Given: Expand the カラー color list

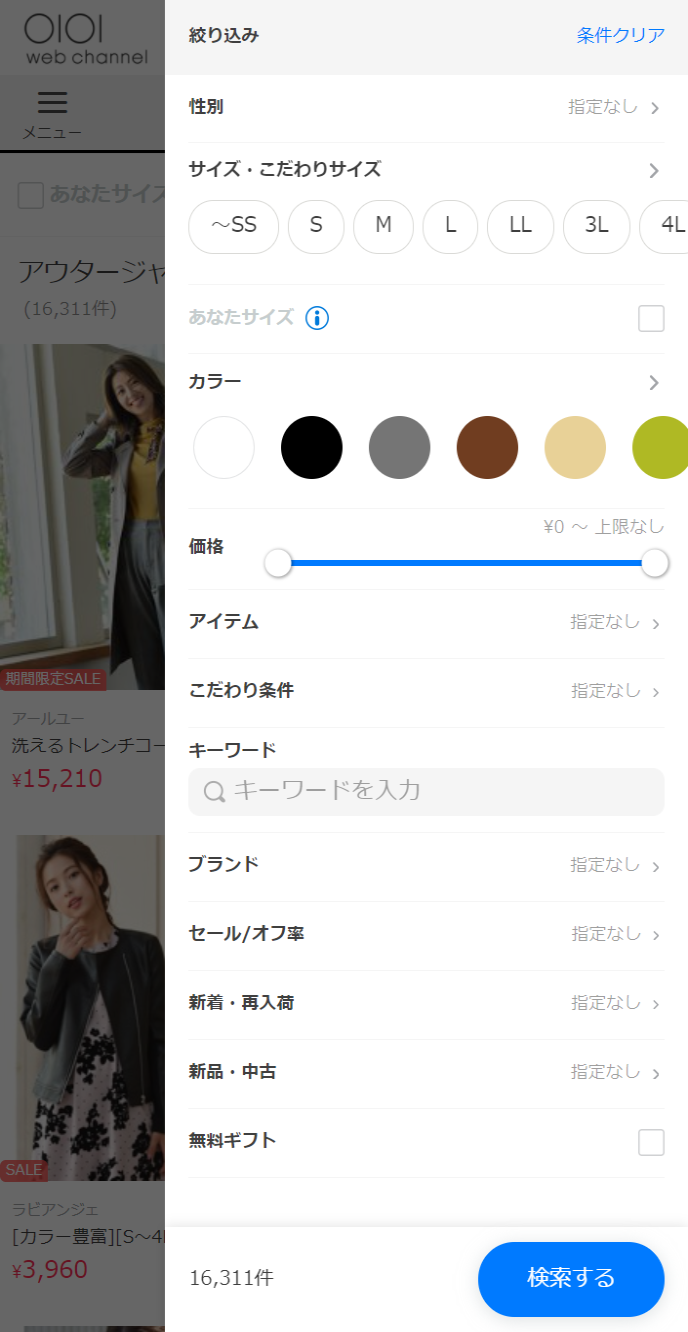Looking at the screenshot, I should coord(653,382).
